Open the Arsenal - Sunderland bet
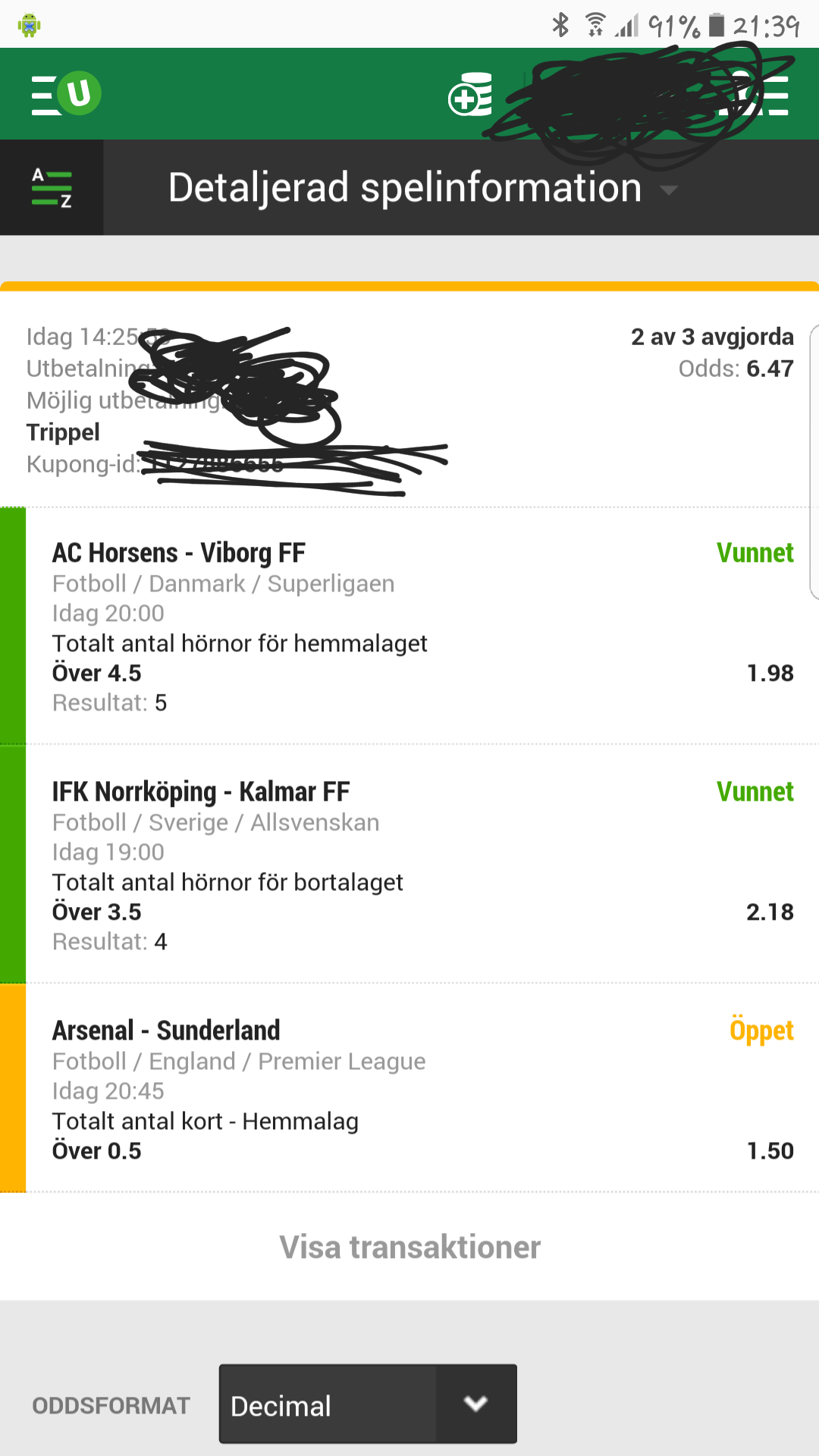819x1456 pixels. [x=409, y=1088]
